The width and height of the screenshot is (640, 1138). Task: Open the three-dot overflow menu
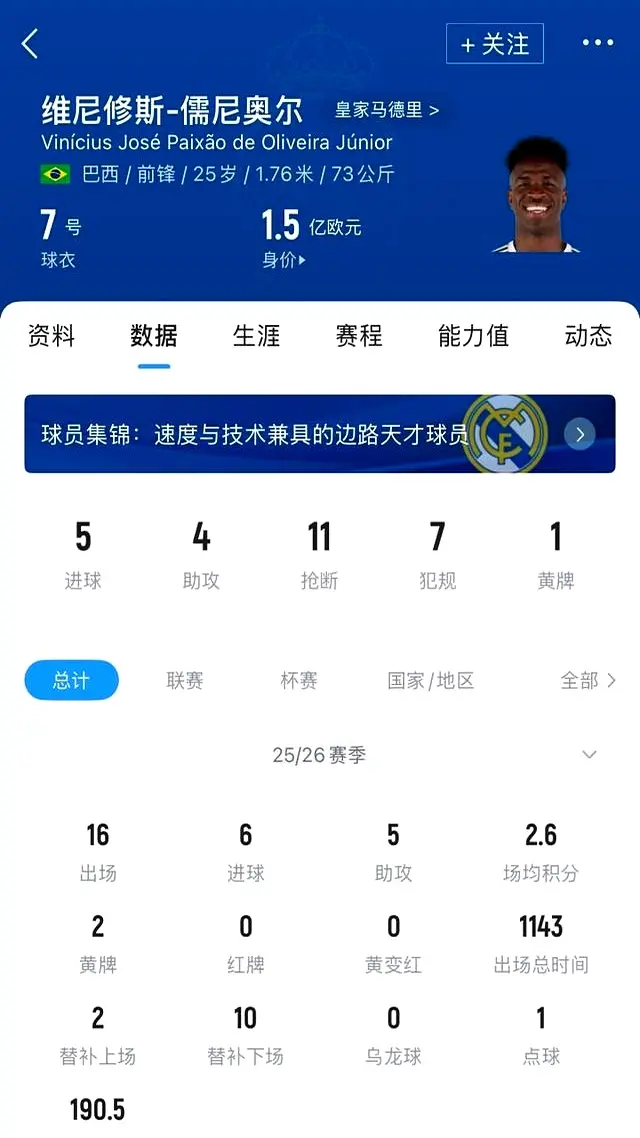597,43
